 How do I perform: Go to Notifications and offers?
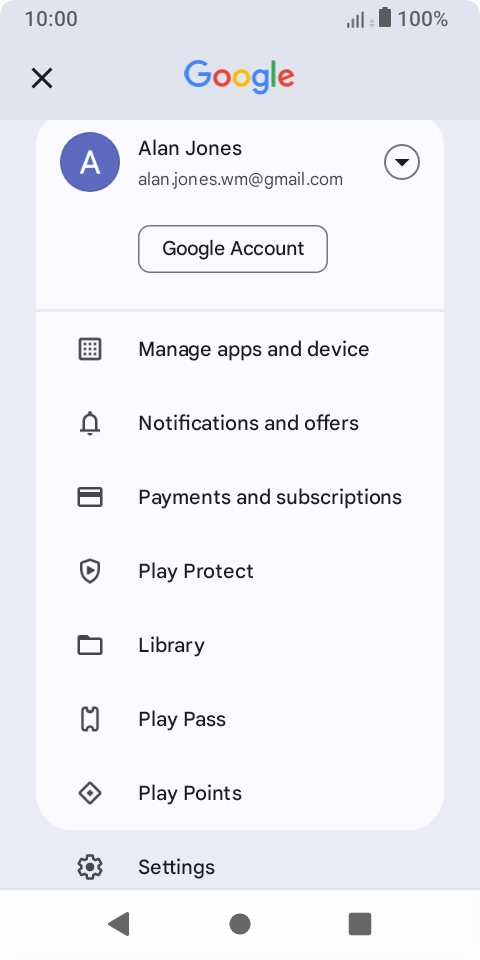tap(240, 423)
